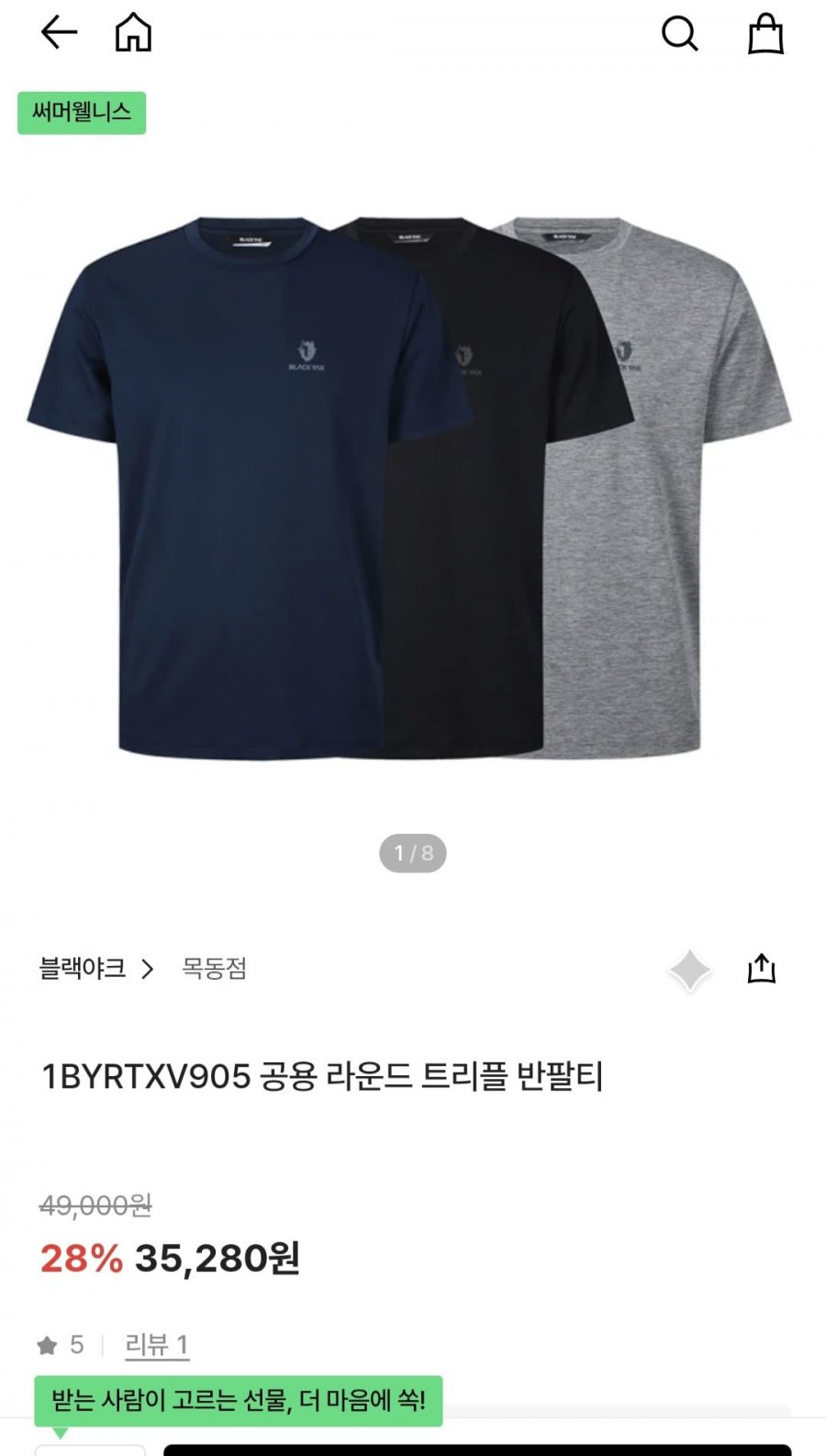Tap the 써머웰니스 tag
The image size is (826, 1456).
(x=82, y=113)
